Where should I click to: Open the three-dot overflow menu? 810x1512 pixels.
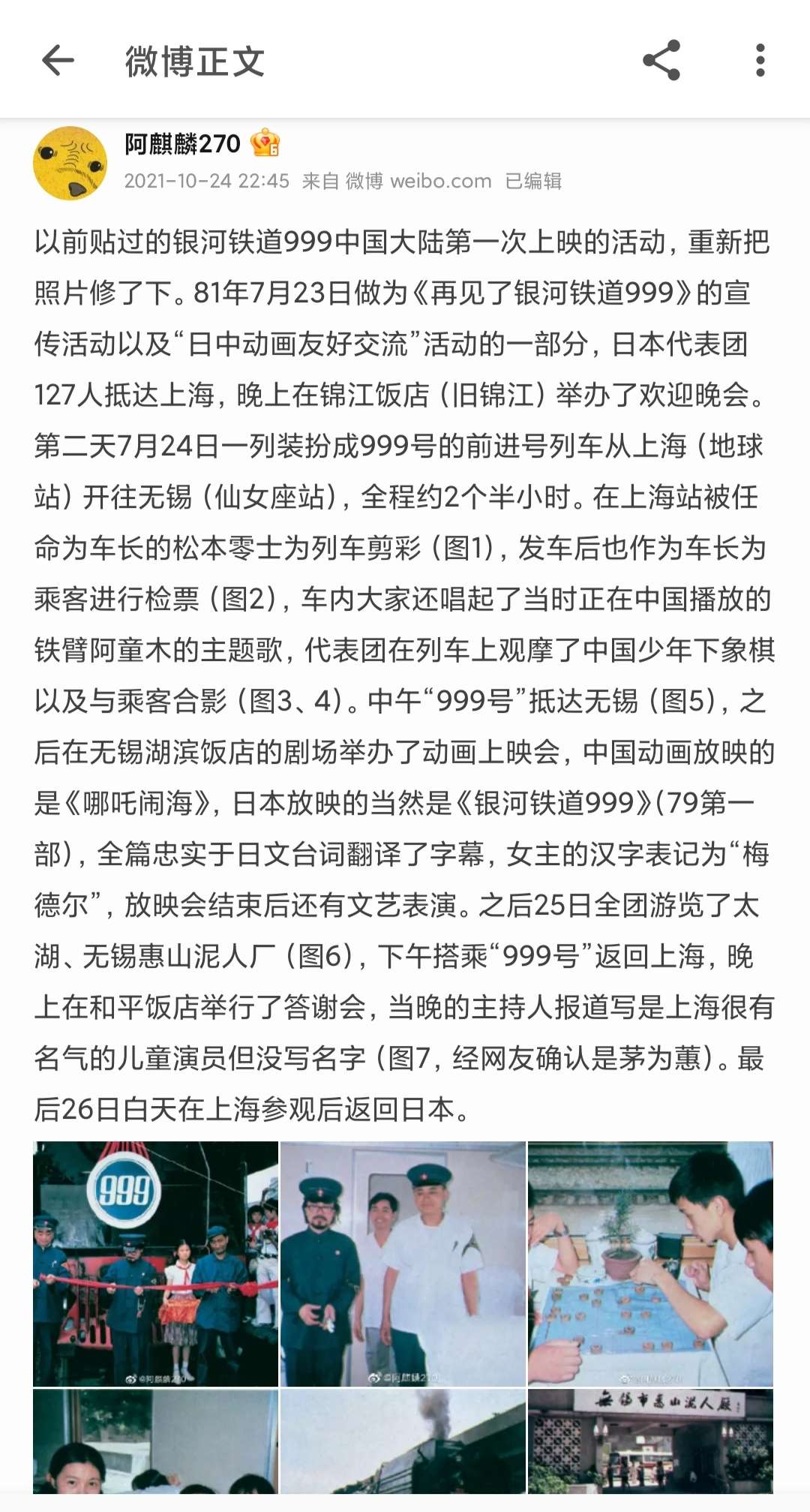click(x=760, y=61)
